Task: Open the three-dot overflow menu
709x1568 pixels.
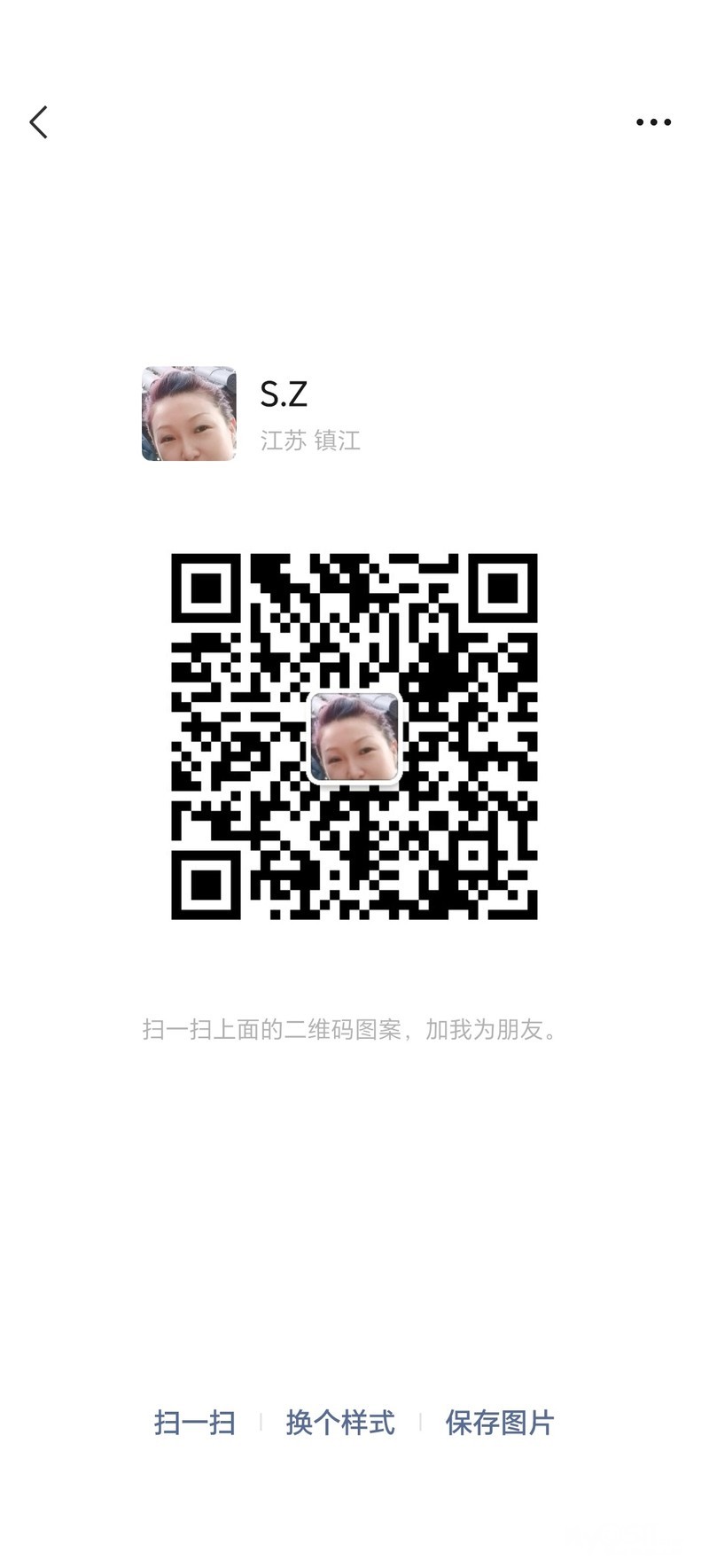Action: coord(653,122)
